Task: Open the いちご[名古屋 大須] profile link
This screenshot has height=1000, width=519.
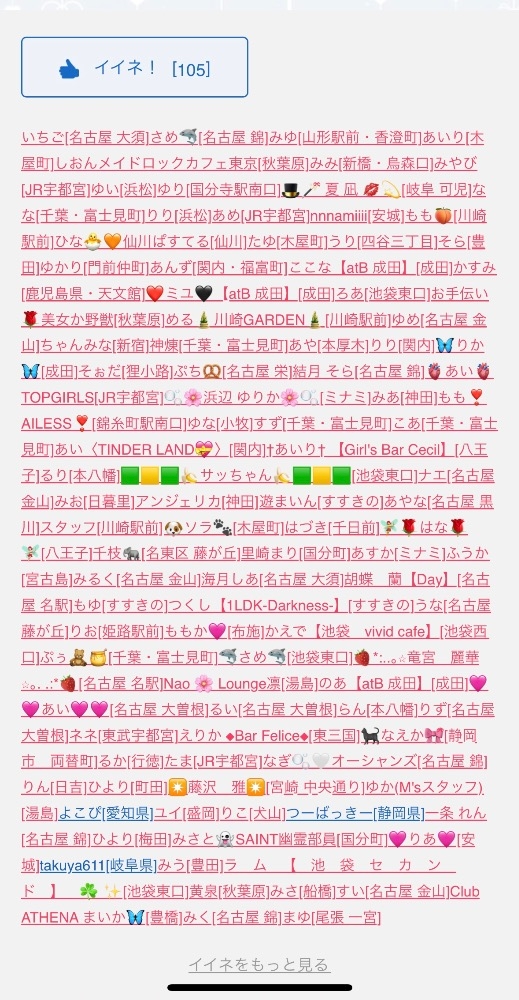Action: pos(85,136)
